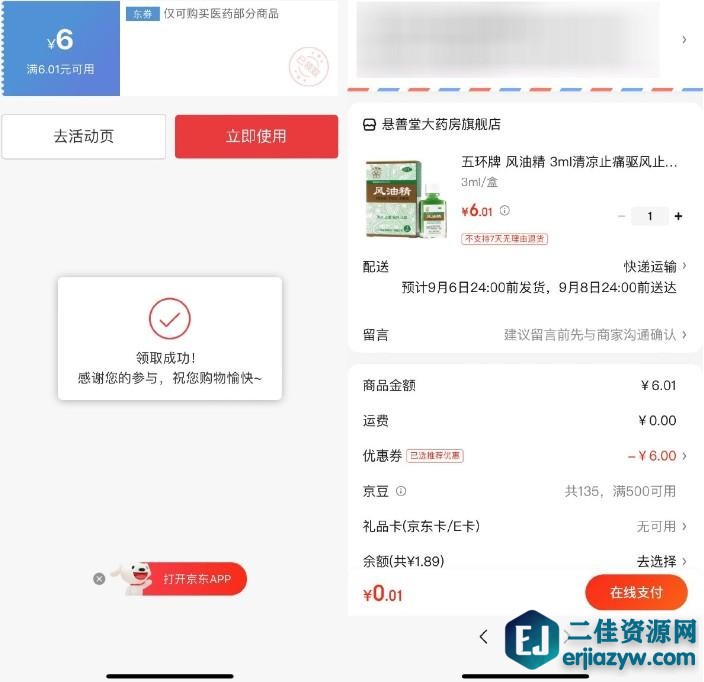Increase the 风油精 quantity with plus
This screenshot has height=682, width=704.
point(679,216)
